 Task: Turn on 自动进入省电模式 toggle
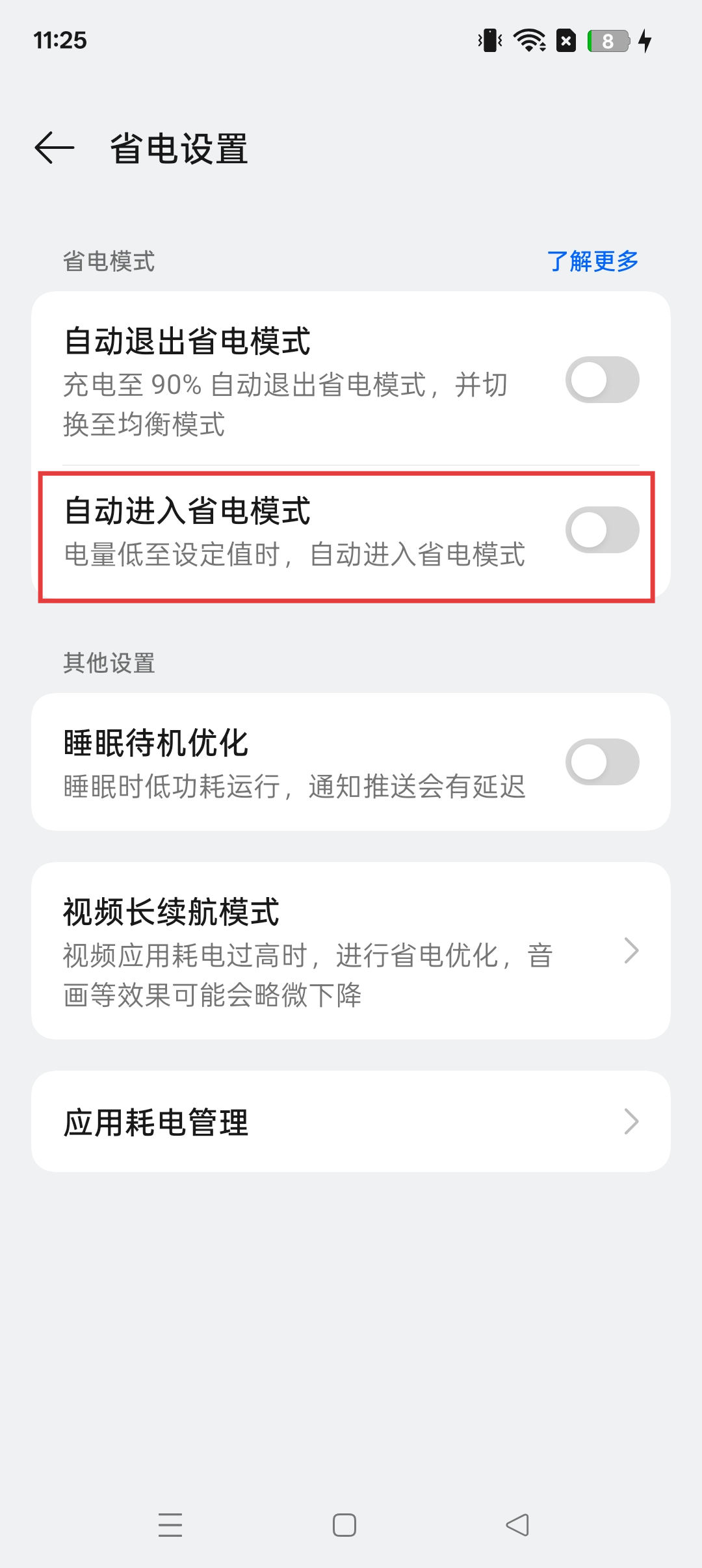pos(602,530)
